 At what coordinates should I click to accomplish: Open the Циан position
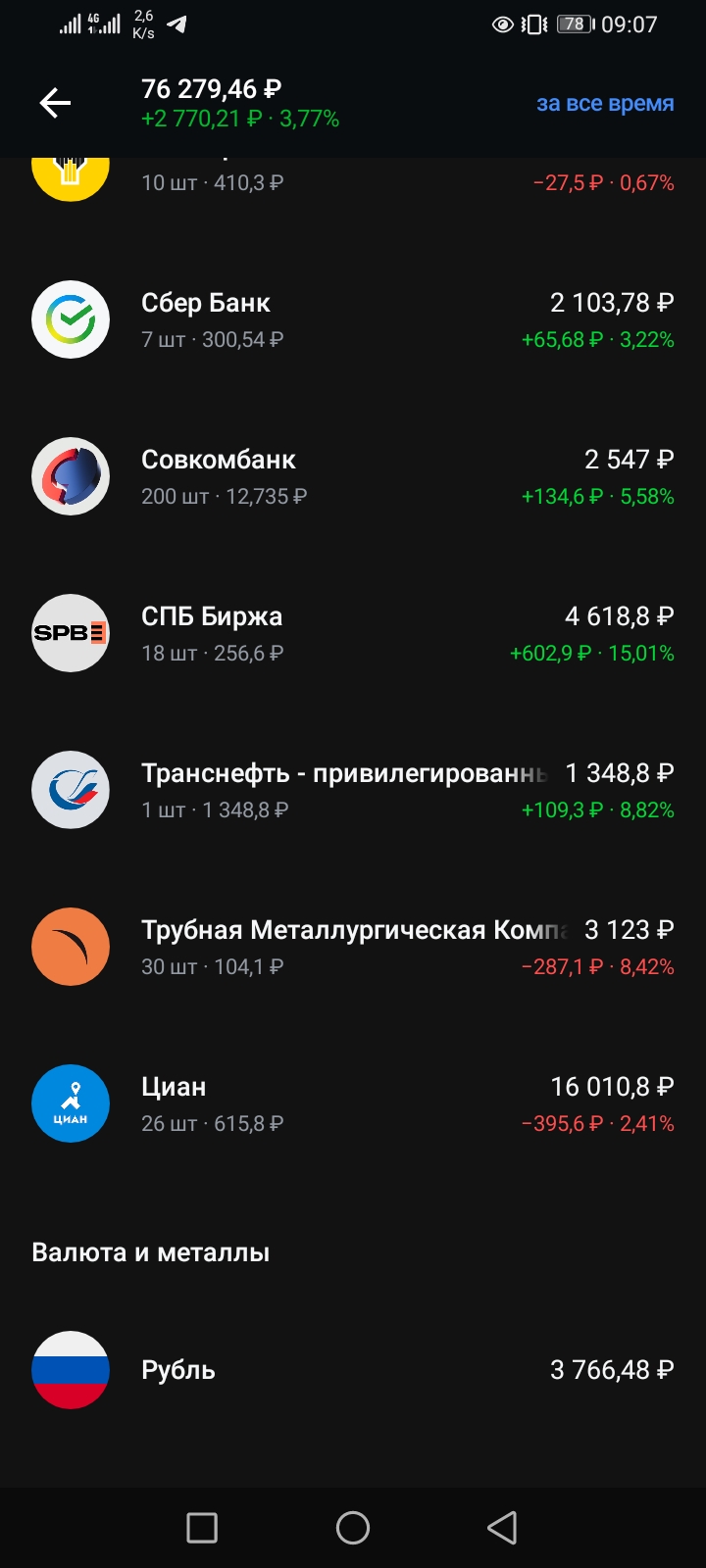353,1104
